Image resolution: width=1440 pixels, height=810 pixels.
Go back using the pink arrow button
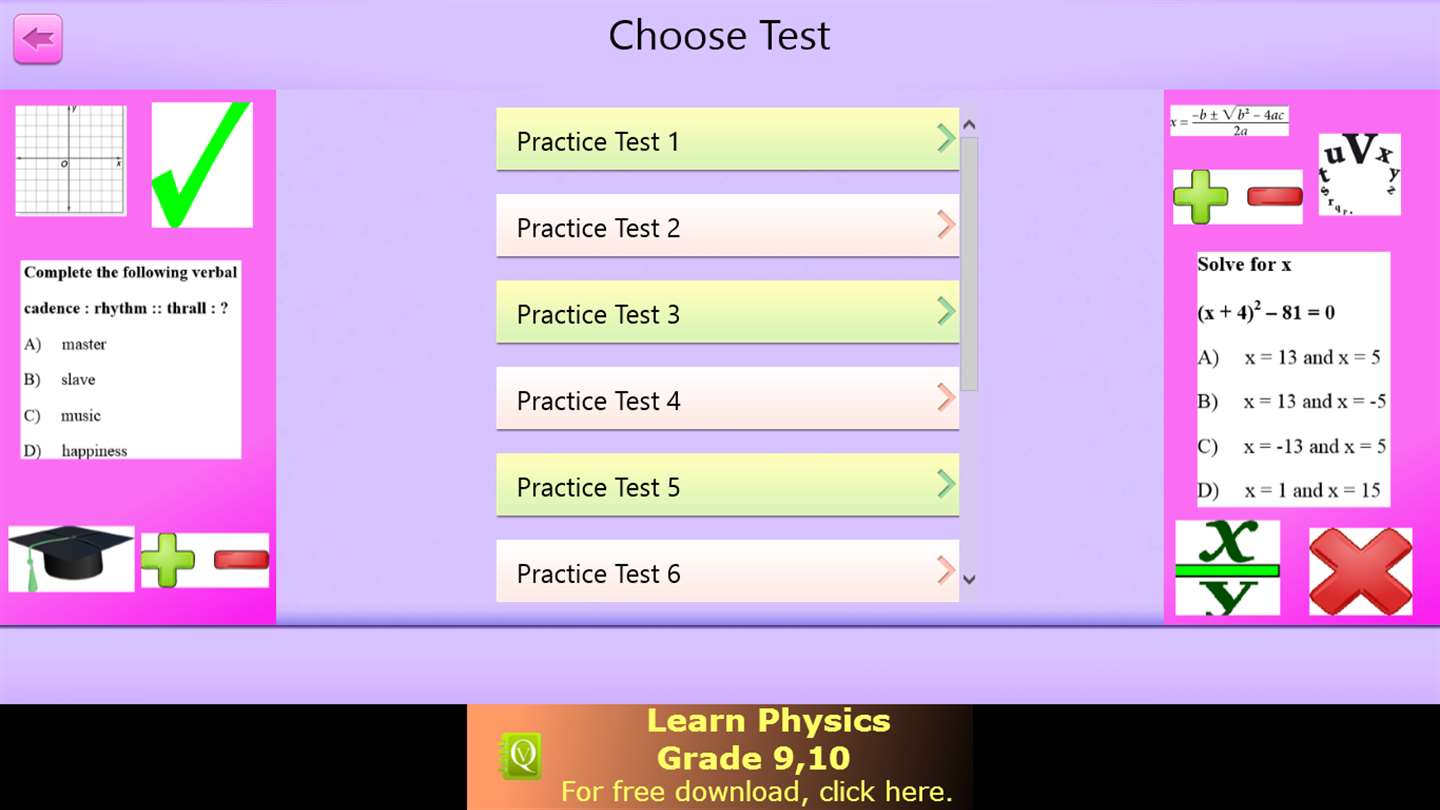[x=38, y=39]
